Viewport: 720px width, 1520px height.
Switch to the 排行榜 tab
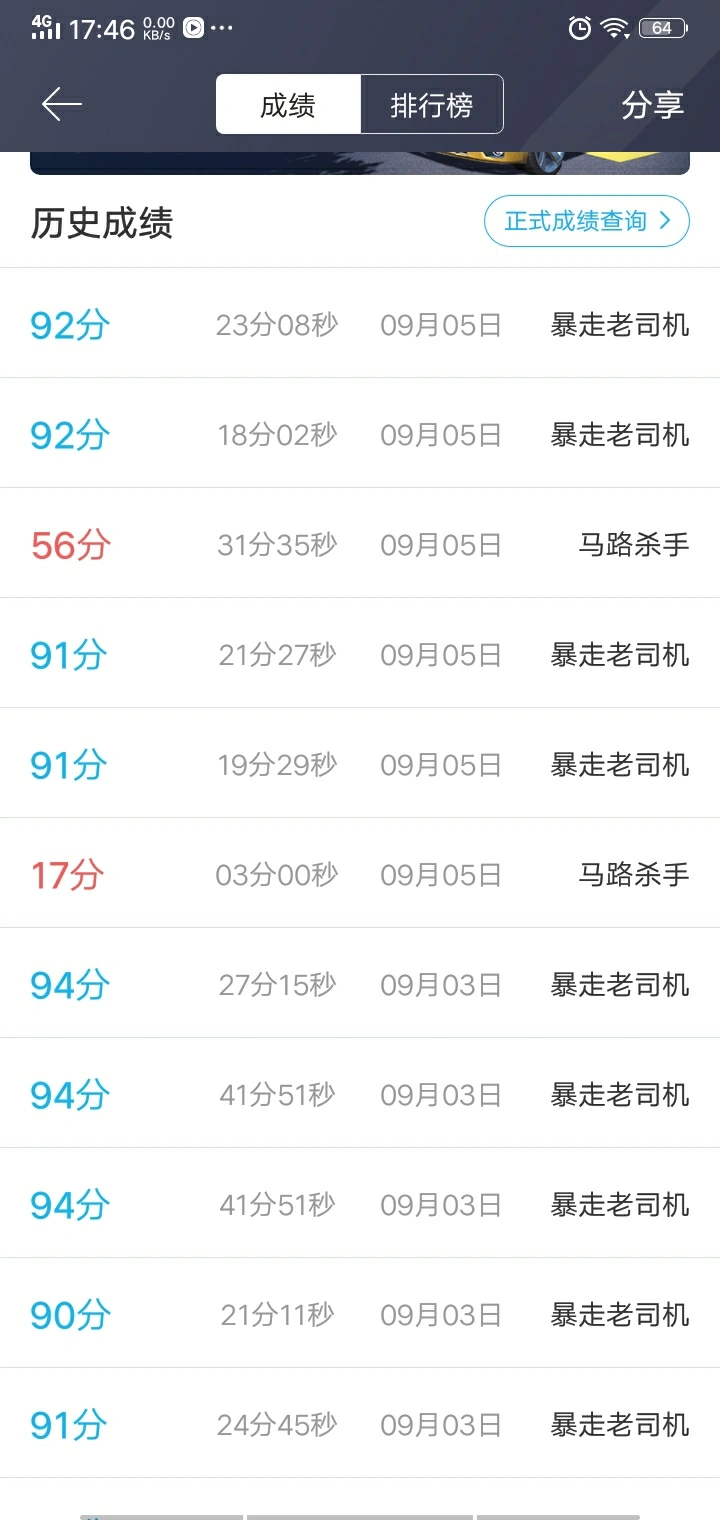click(432, 104)
